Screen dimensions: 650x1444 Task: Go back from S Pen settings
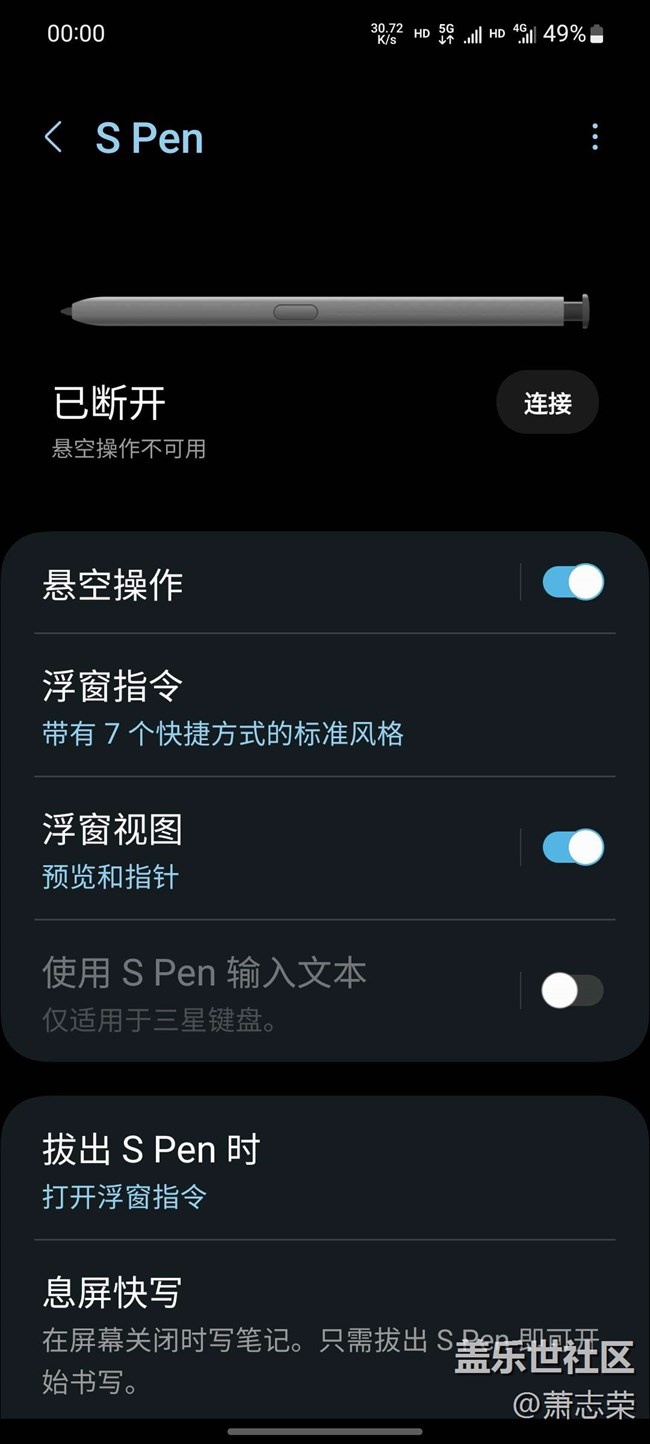[54, 138]
